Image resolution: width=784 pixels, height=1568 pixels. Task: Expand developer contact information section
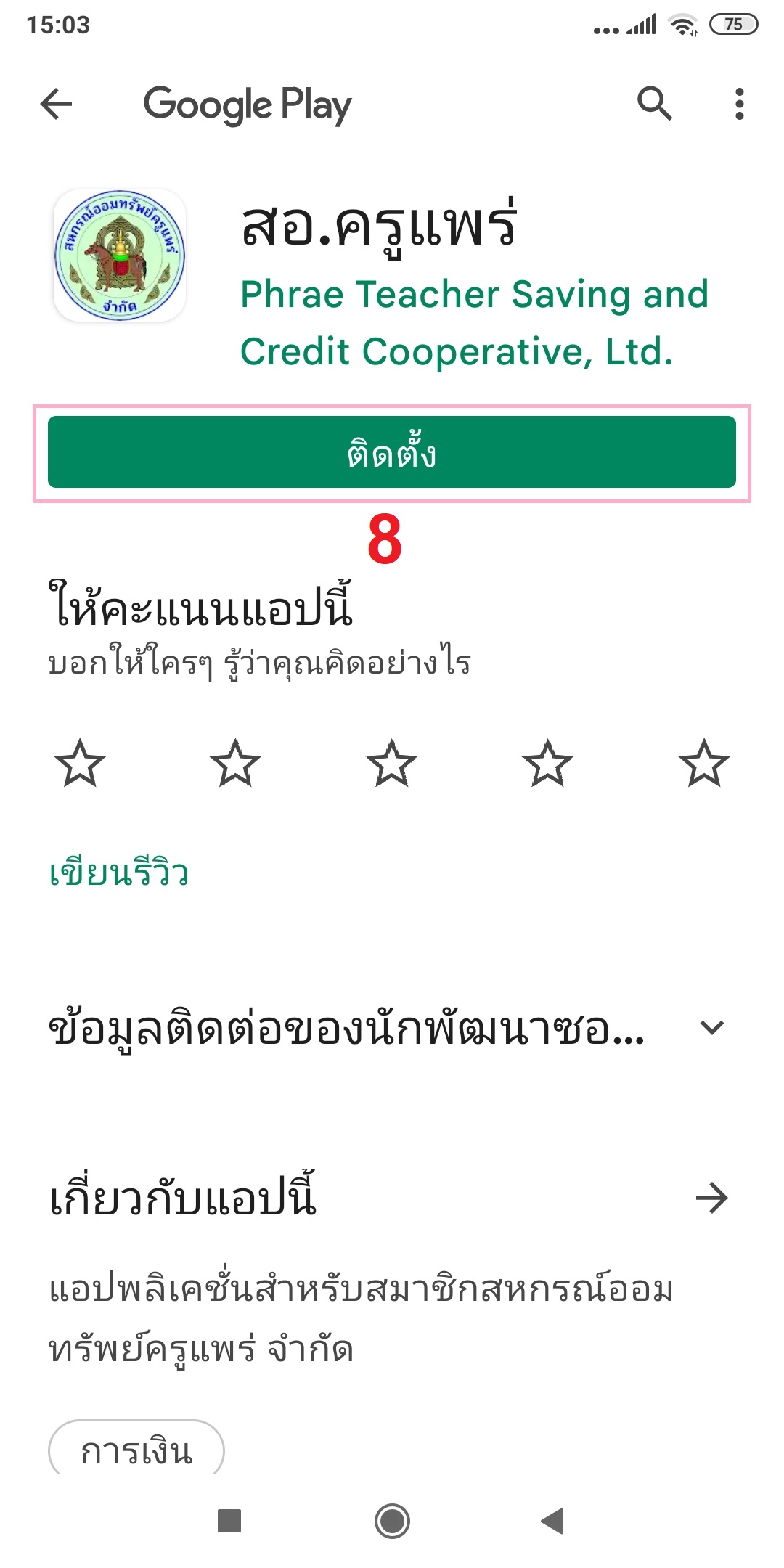click(x=711, y=1028)
